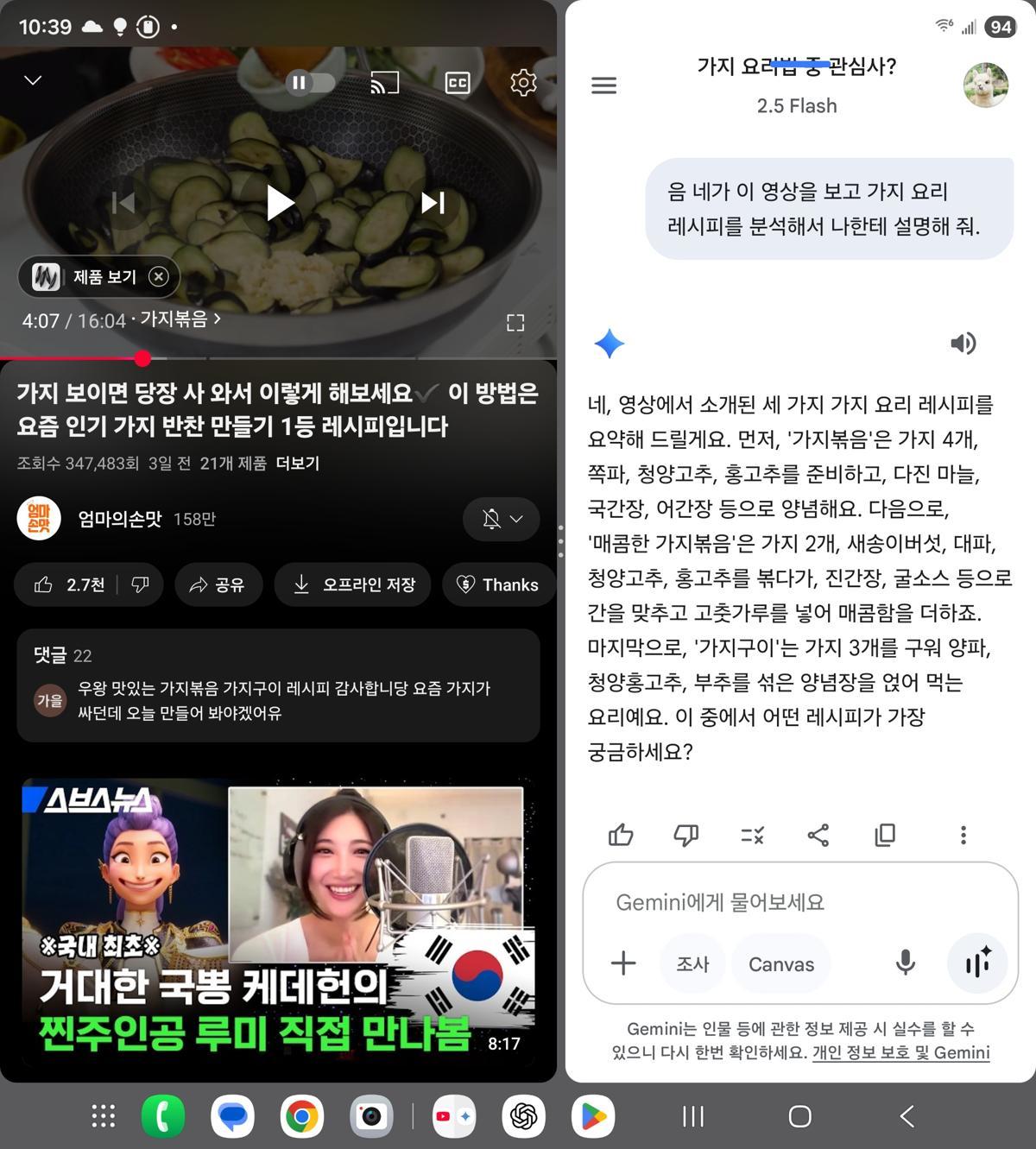Toggle the autoplay switch
Image resolution: width=1036 pixels, height=1149 pixels.
pyautogui.click(x=310, y=83)
